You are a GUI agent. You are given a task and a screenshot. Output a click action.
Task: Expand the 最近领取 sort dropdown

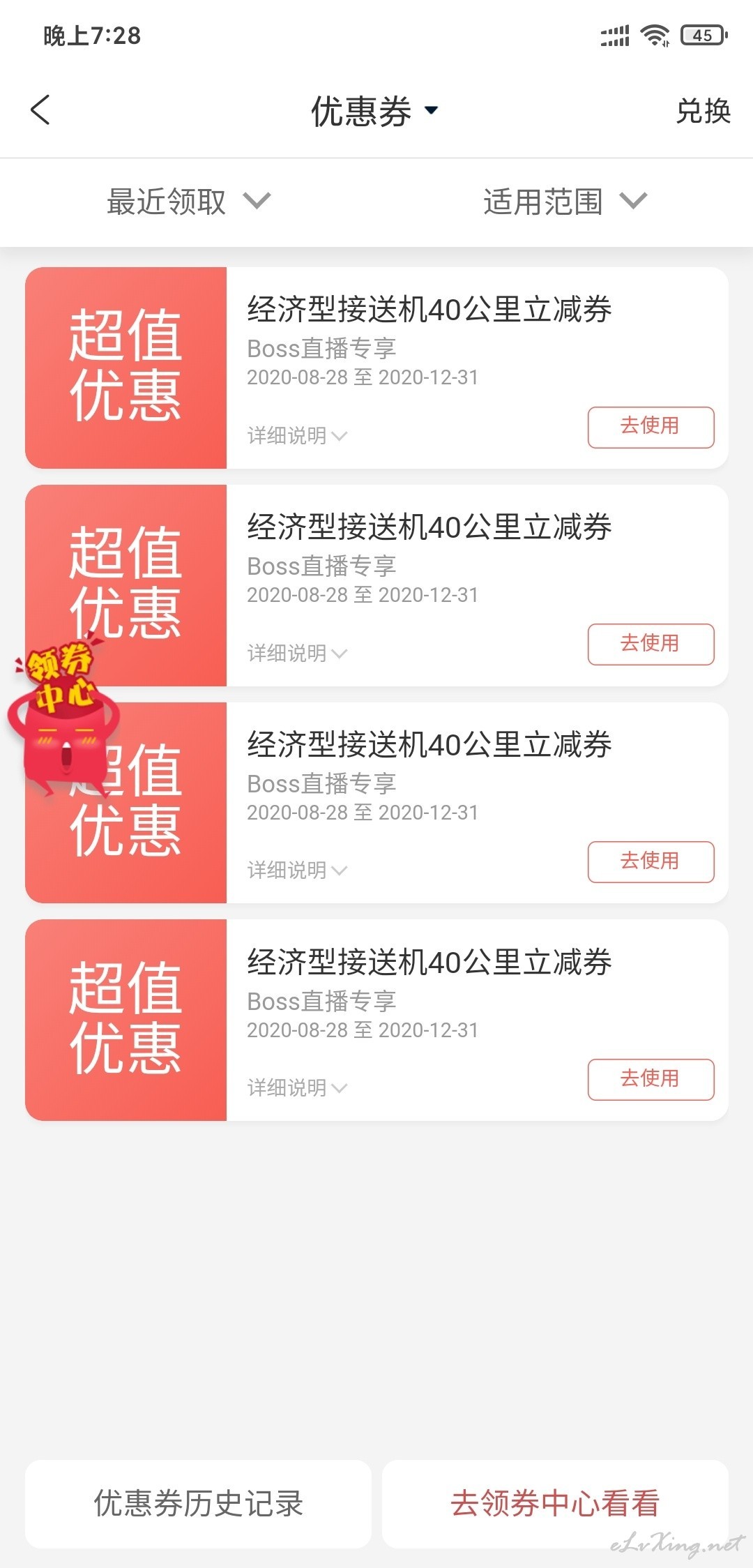coord(188,202)
